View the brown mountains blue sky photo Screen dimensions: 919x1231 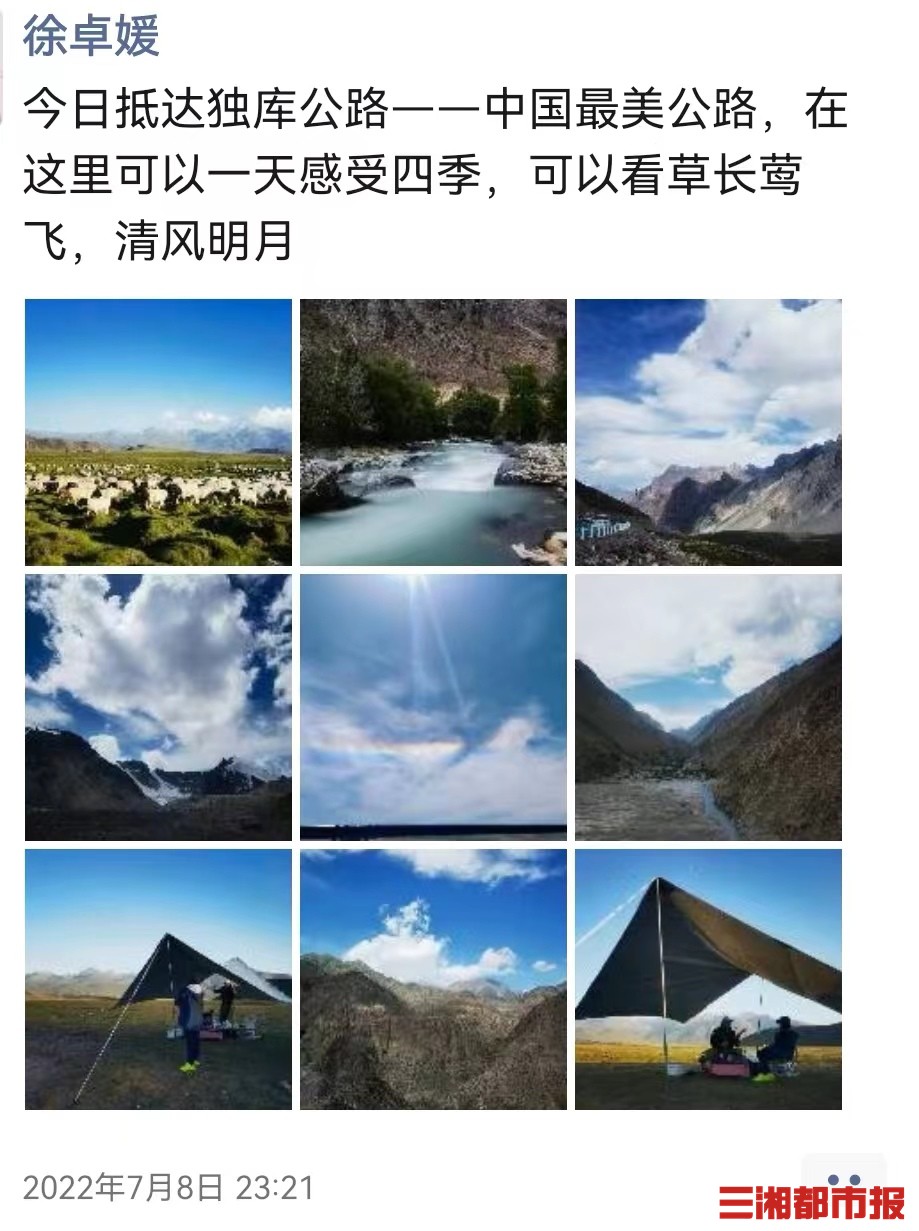click(433, 979)
